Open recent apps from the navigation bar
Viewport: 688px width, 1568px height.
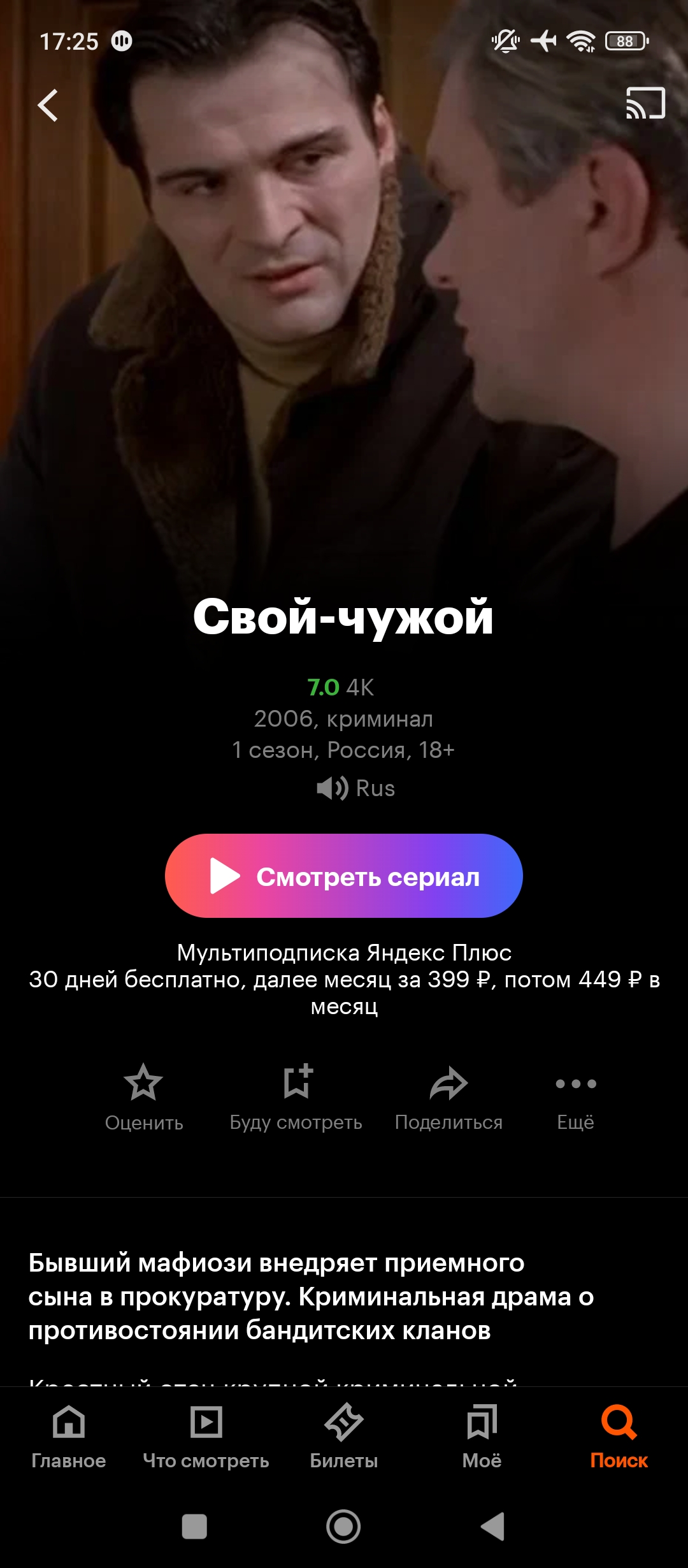tap(194, 1527)
